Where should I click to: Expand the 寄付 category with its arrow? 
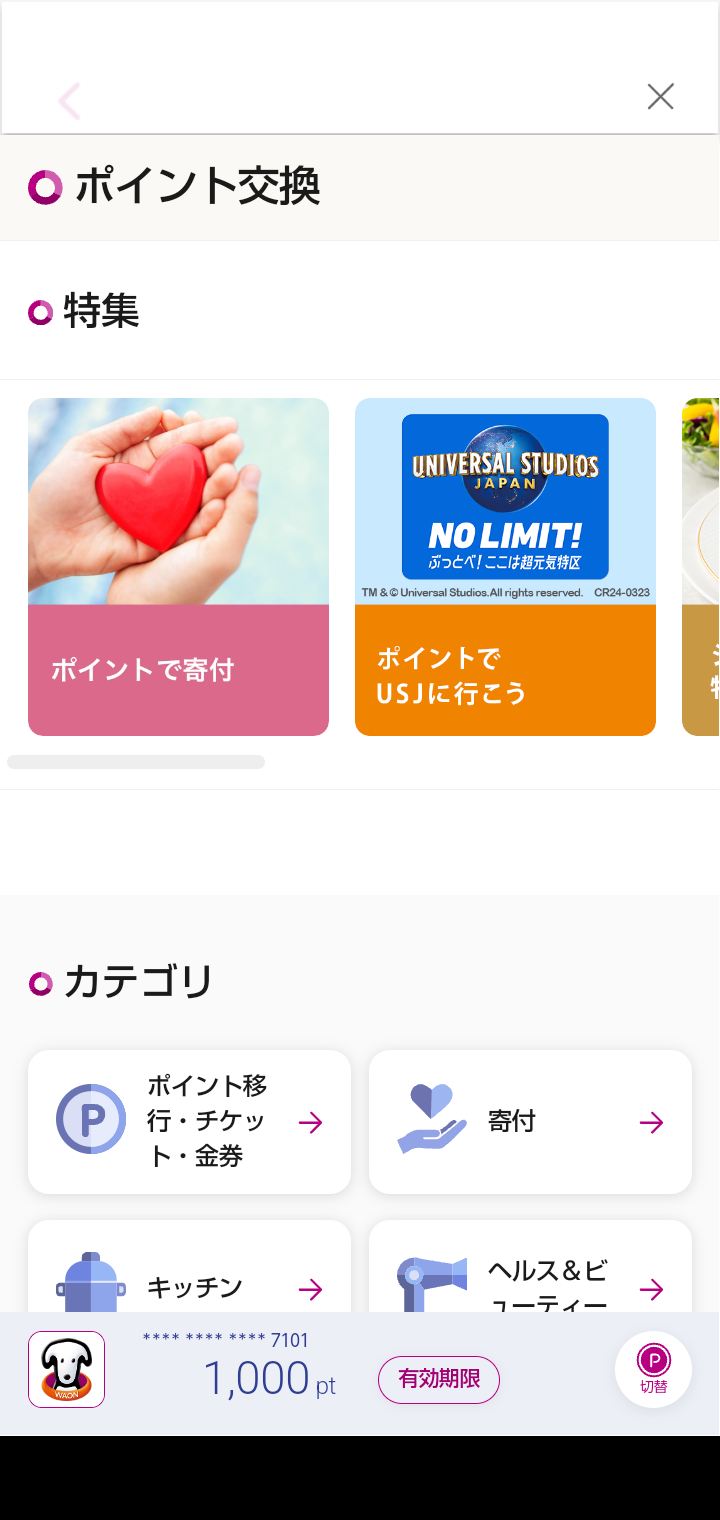(652, 1122)
